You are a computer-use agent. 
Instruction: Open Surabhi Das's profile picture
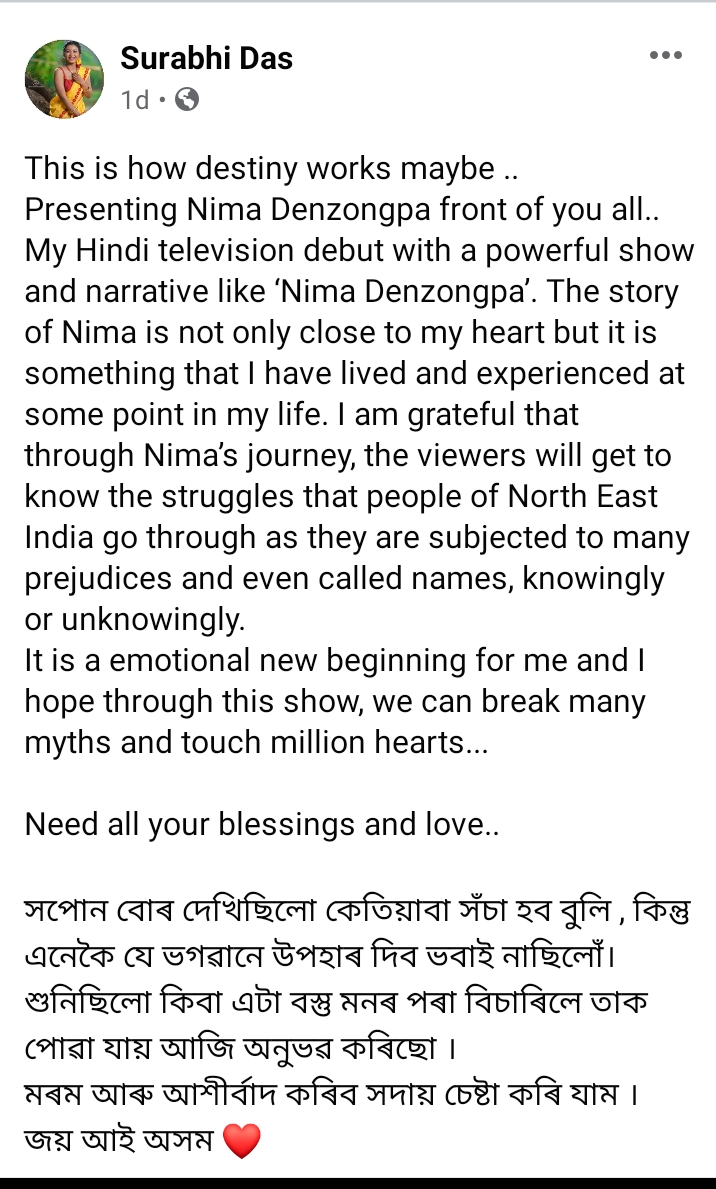(x=64, y=80)
